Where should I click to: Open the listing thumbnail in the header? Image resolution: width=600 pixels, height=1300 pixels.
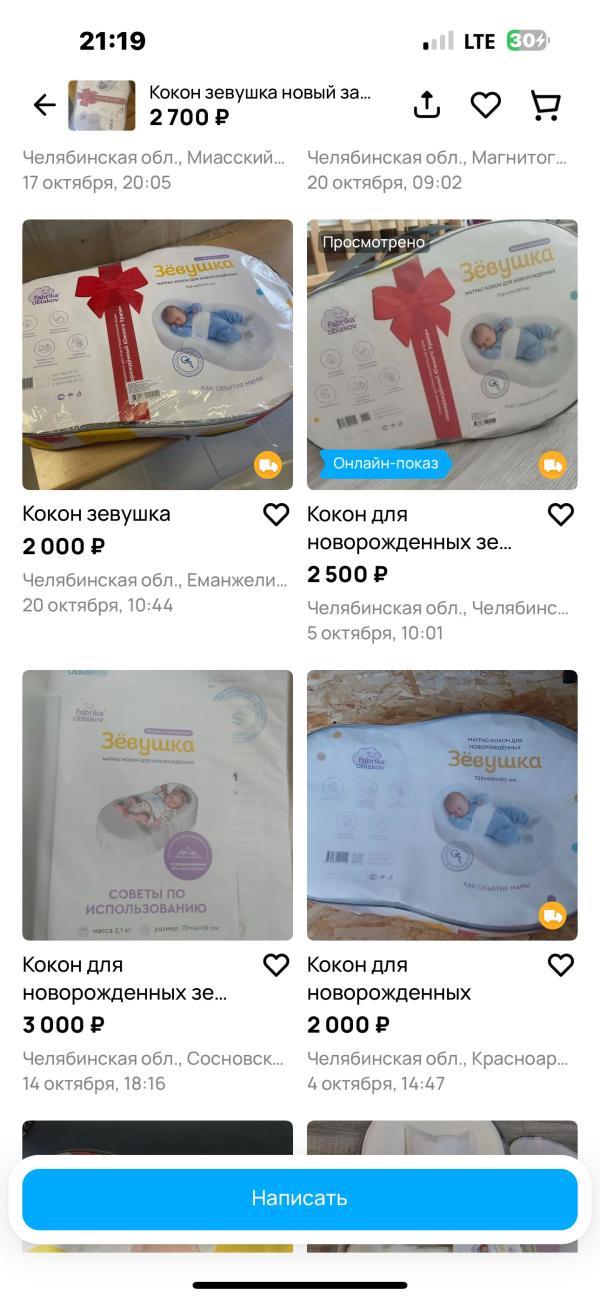[x=101, y=105]
